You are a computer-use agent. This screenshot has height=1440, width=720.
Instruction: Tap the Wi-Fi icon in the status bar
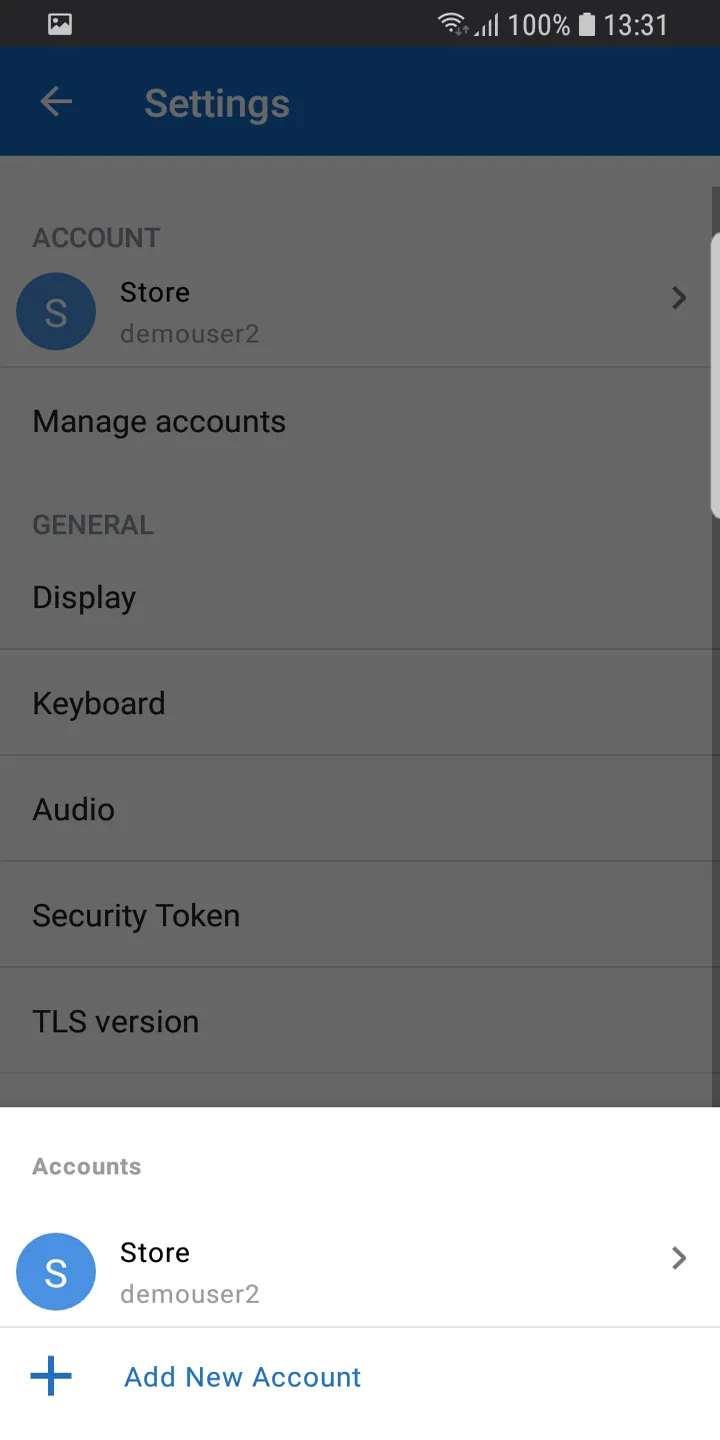click(x=452, y=24)
